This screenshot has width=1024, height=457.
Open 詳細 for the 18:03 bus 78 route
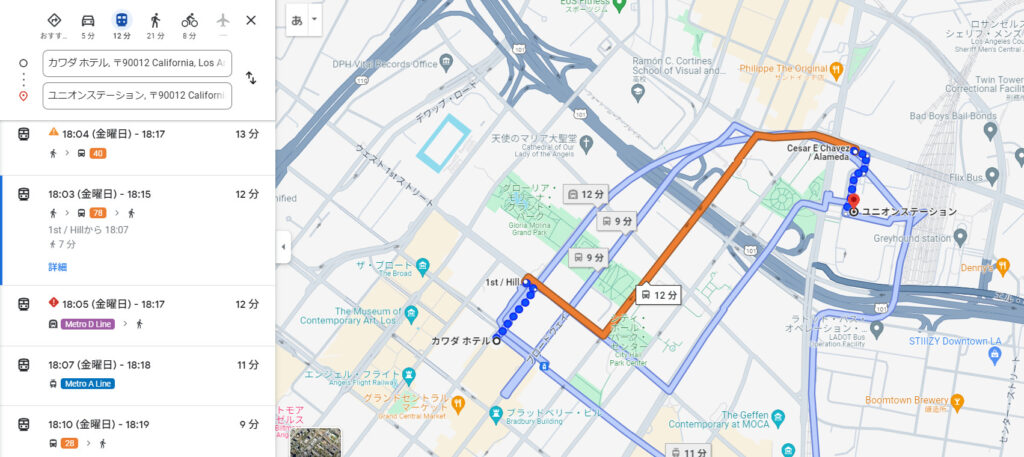pos(57,267)
